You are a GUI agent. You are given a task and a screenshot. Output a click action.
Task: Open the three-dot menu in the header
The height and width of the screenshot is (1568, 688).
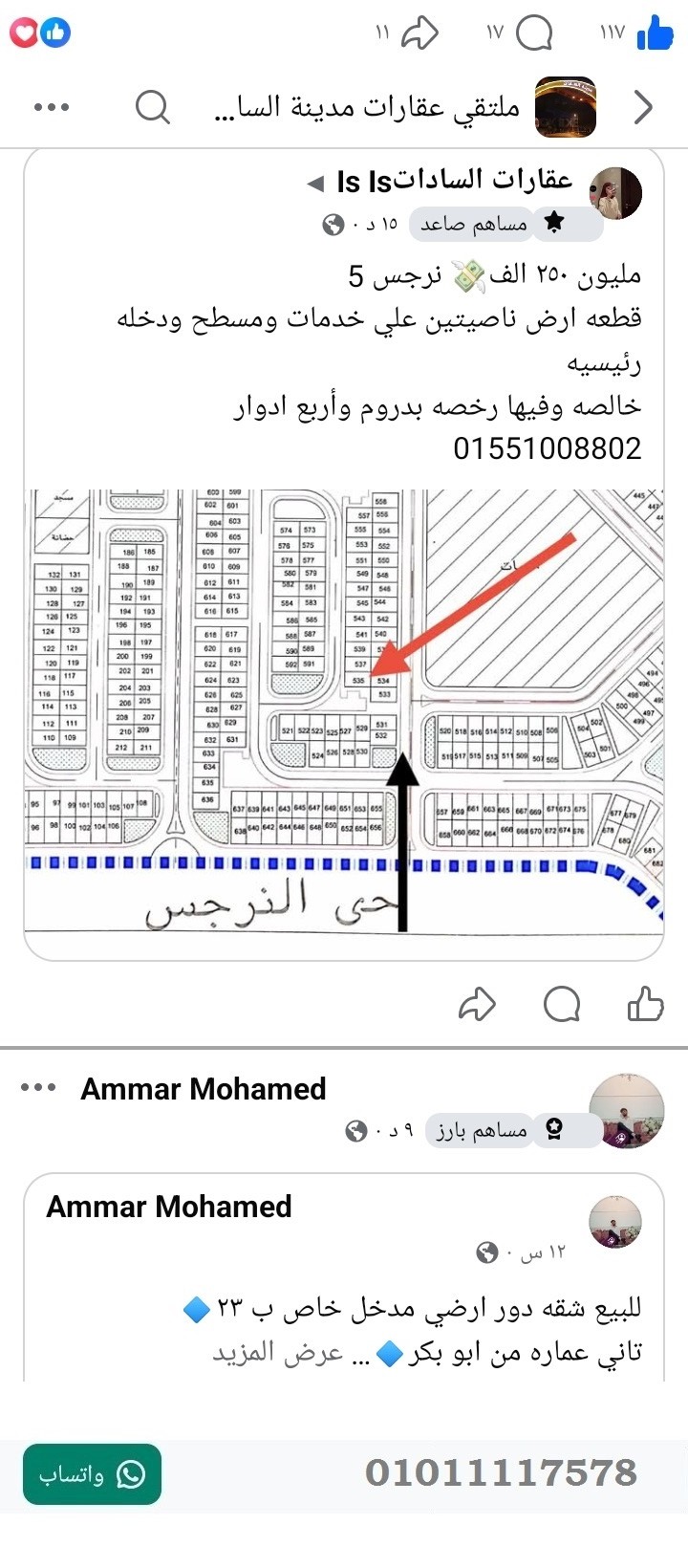click(51, 107)
